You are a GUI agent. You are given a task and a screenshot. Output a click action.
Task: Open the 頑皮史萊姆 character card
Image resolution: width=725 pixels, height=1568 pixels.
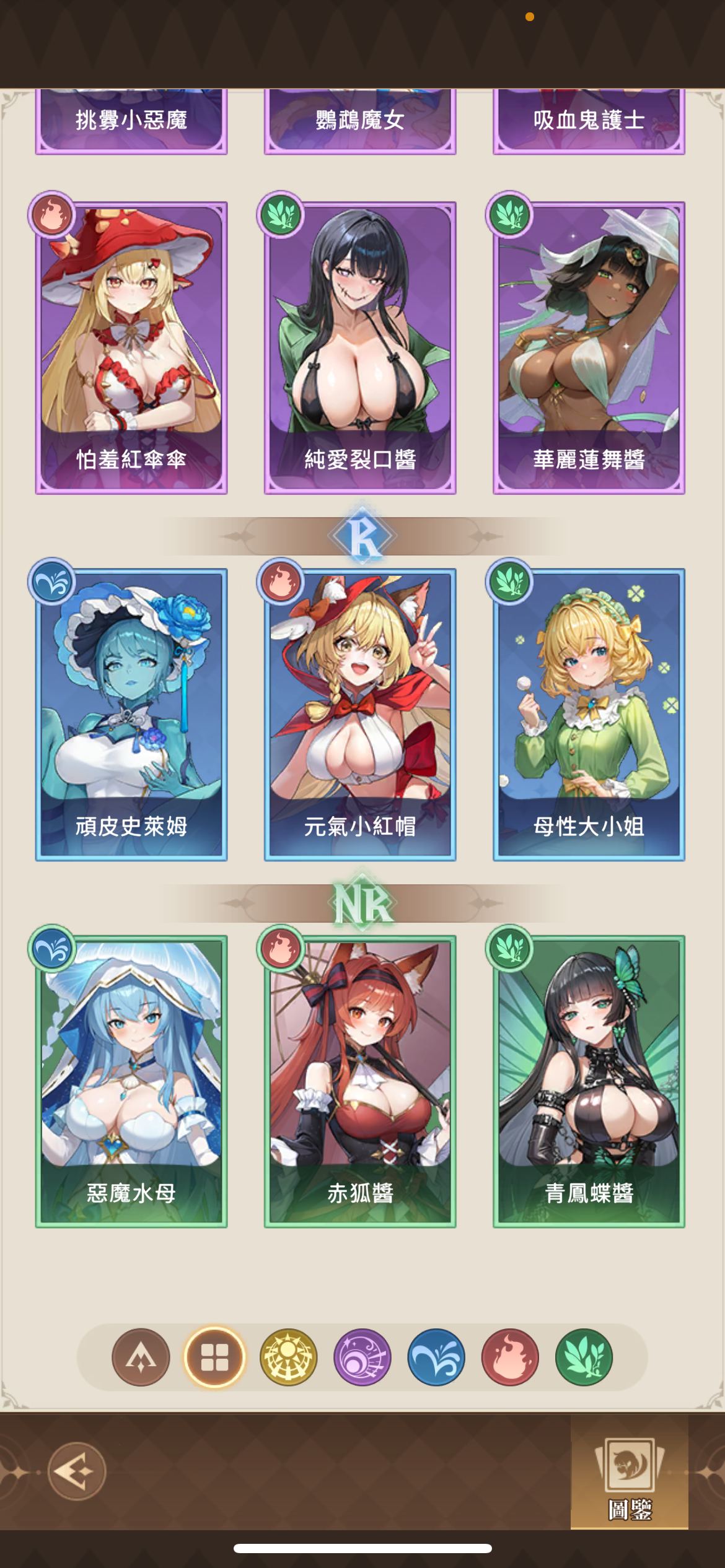(x=131, y=714)
